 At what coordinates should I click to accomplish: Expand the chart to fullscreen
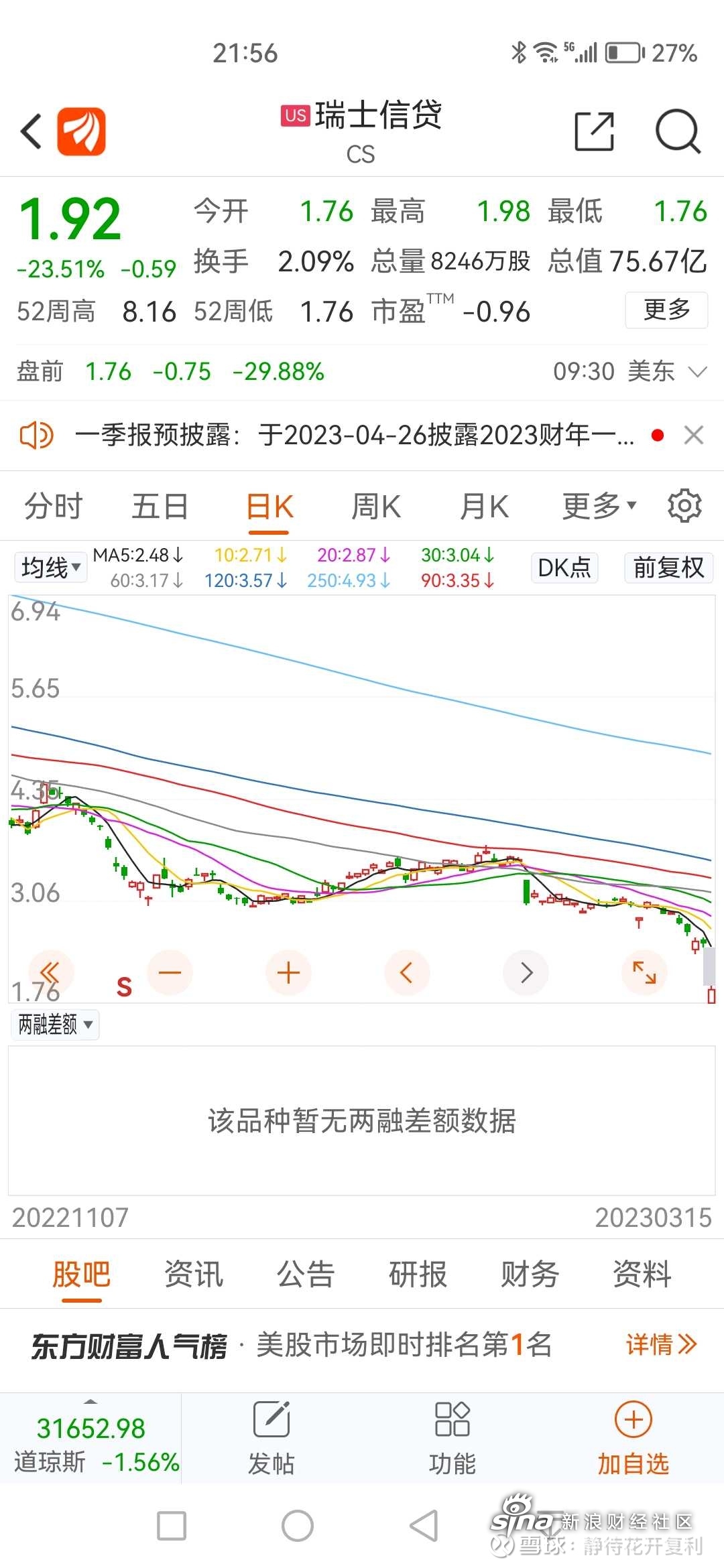click(x=644, y=972)
